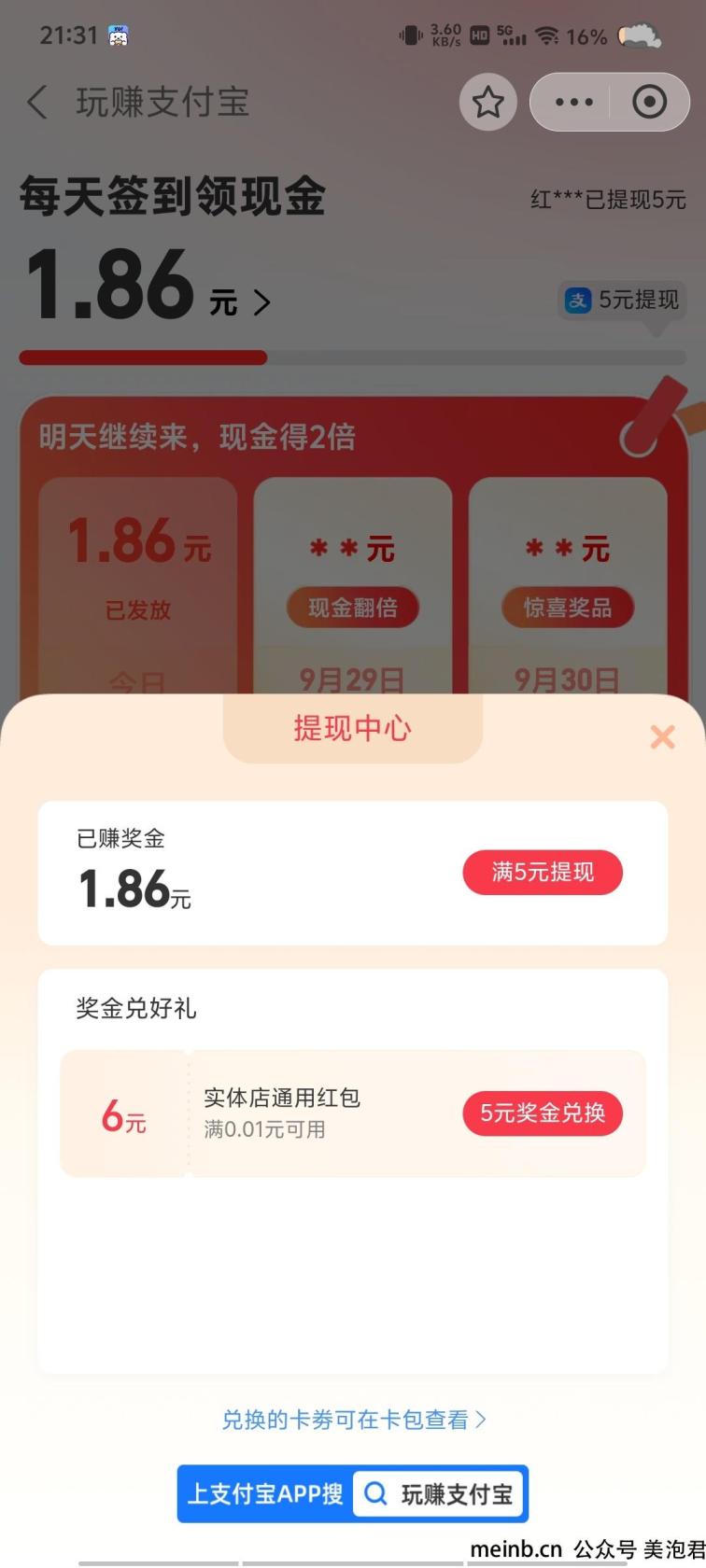
Task: Go back from 玩赚支付宝 page
Action: click(37, 102)
